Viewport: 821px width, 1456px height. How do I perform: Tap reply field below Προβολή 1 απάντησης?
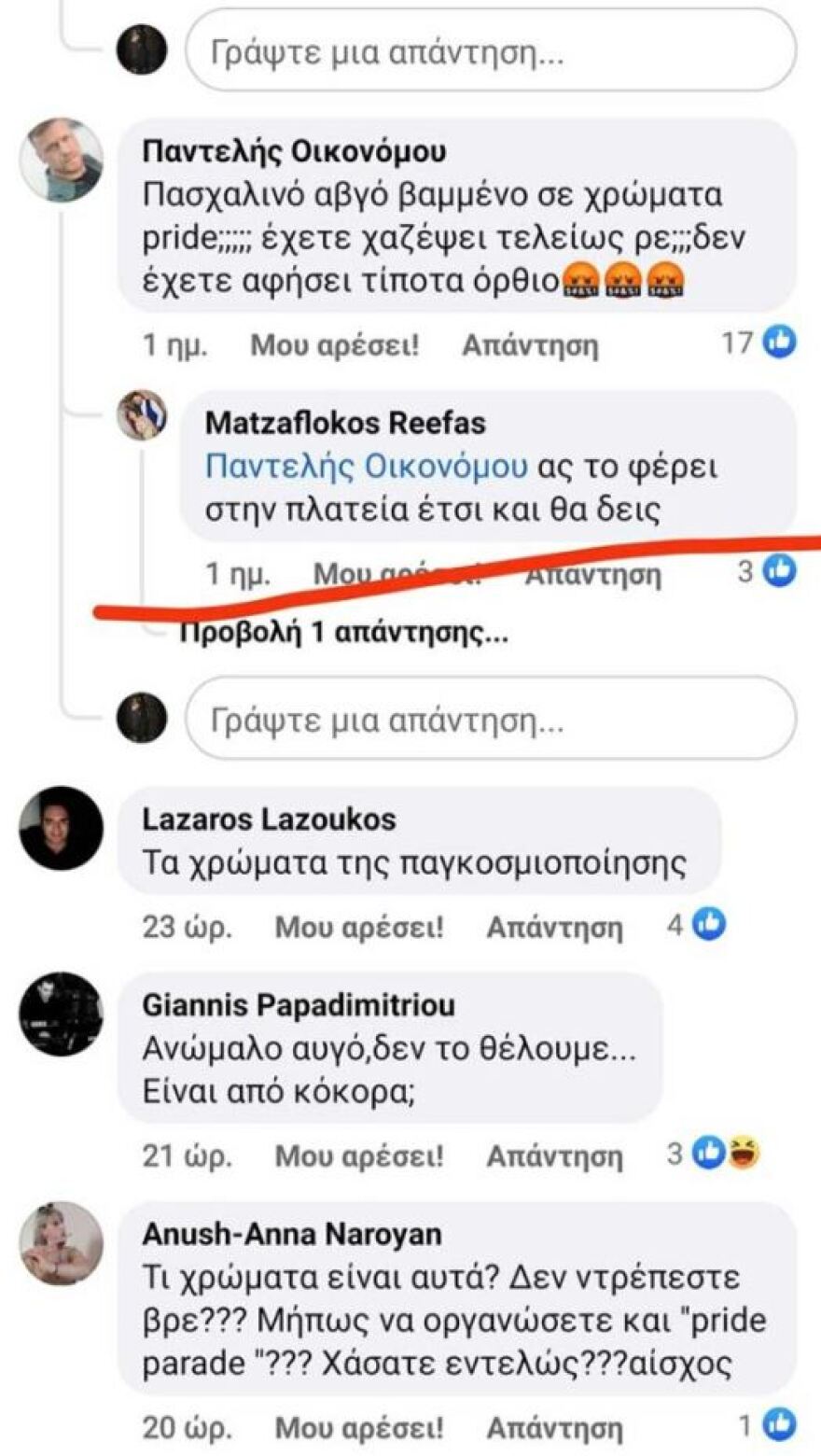coord(490,721)
